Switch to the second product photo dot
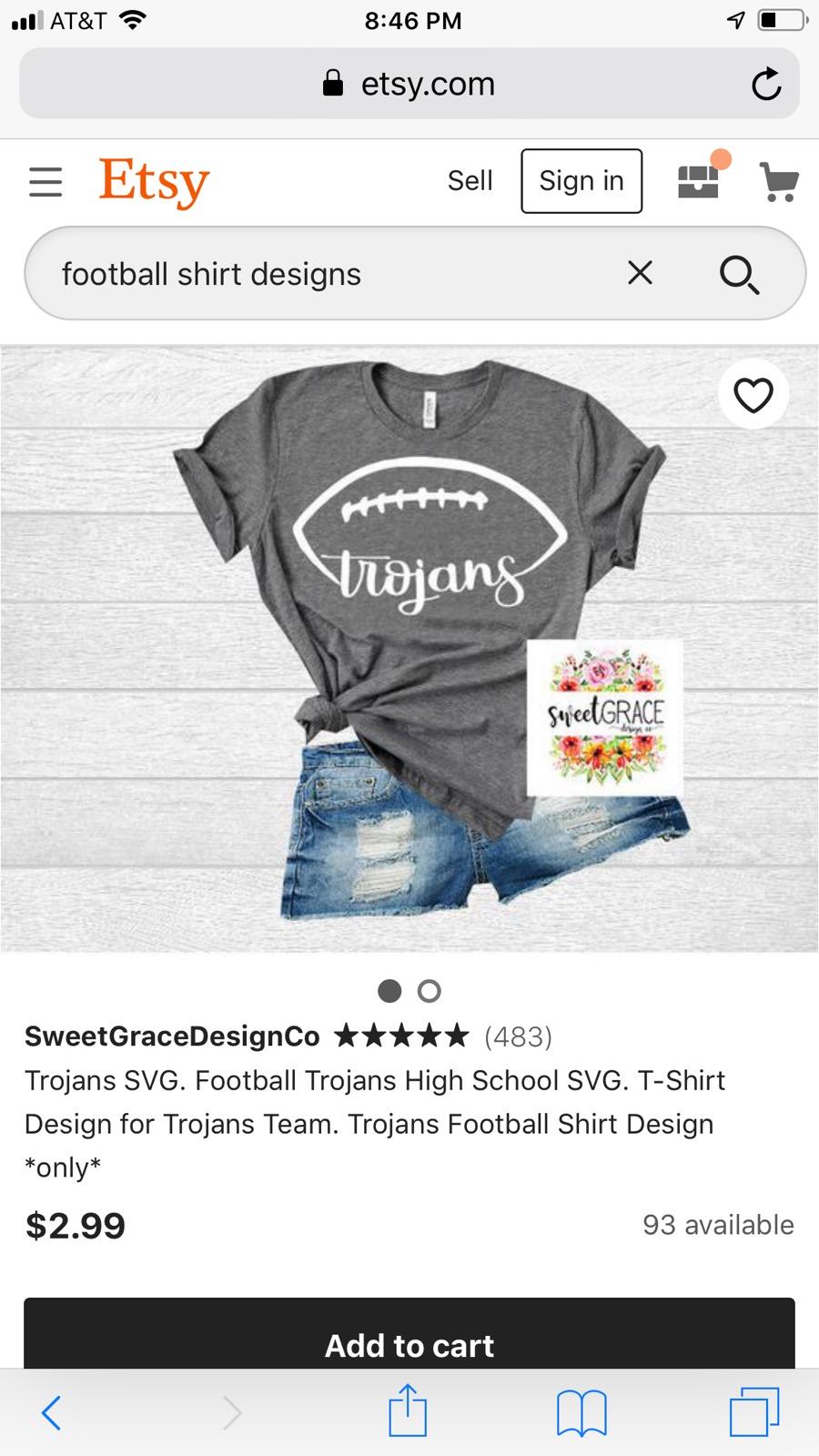 click(429, 991)
